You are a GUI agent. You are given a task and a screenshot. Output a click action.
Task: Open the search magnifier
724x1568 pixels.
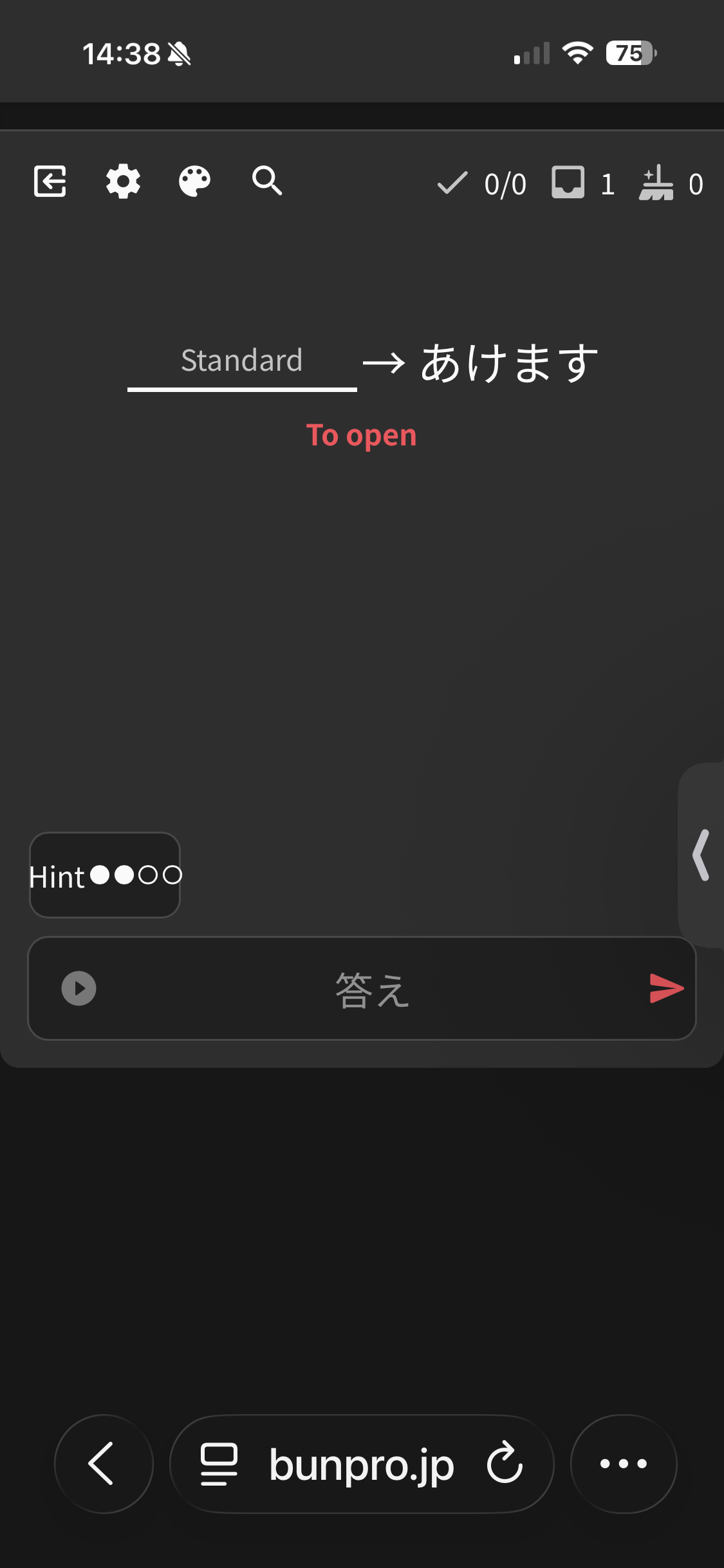pyautogui.click(x=267, y=181)
